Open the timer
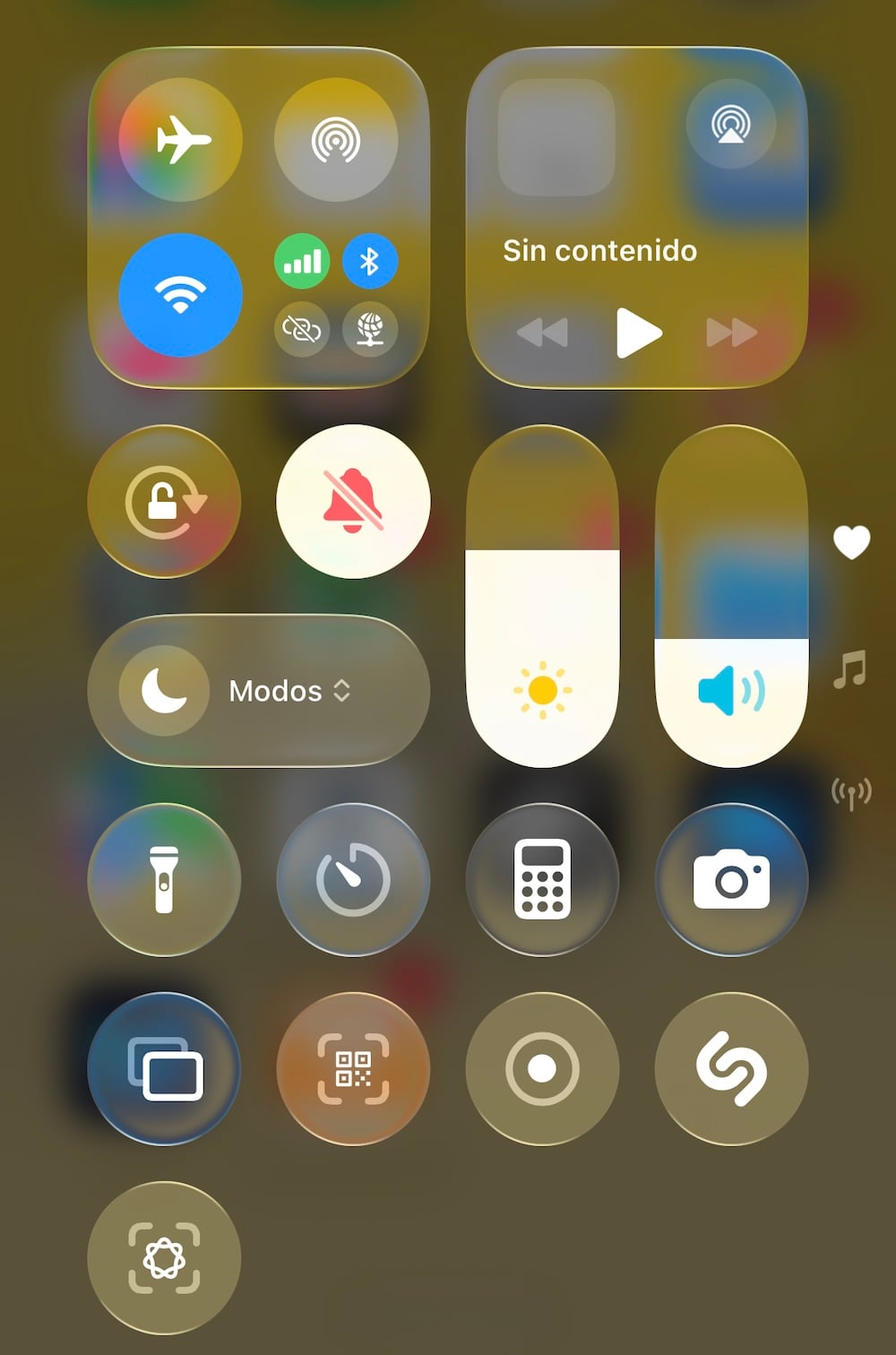896x1355 pixels. tap(353, 880)
